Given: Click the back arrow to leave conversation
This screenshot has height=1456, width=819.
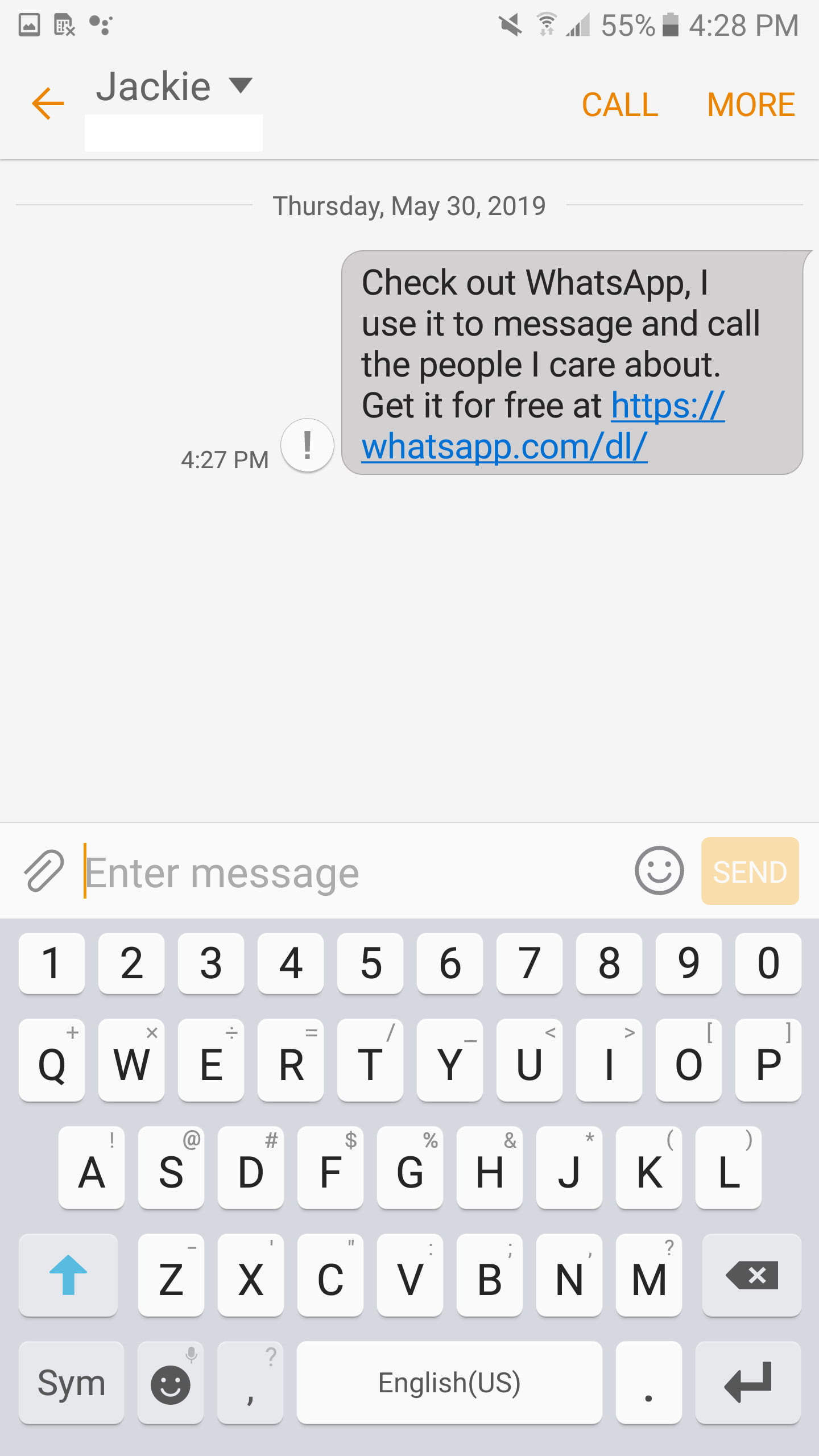Looking at the screenshot, I should click(x=48, y=104).
